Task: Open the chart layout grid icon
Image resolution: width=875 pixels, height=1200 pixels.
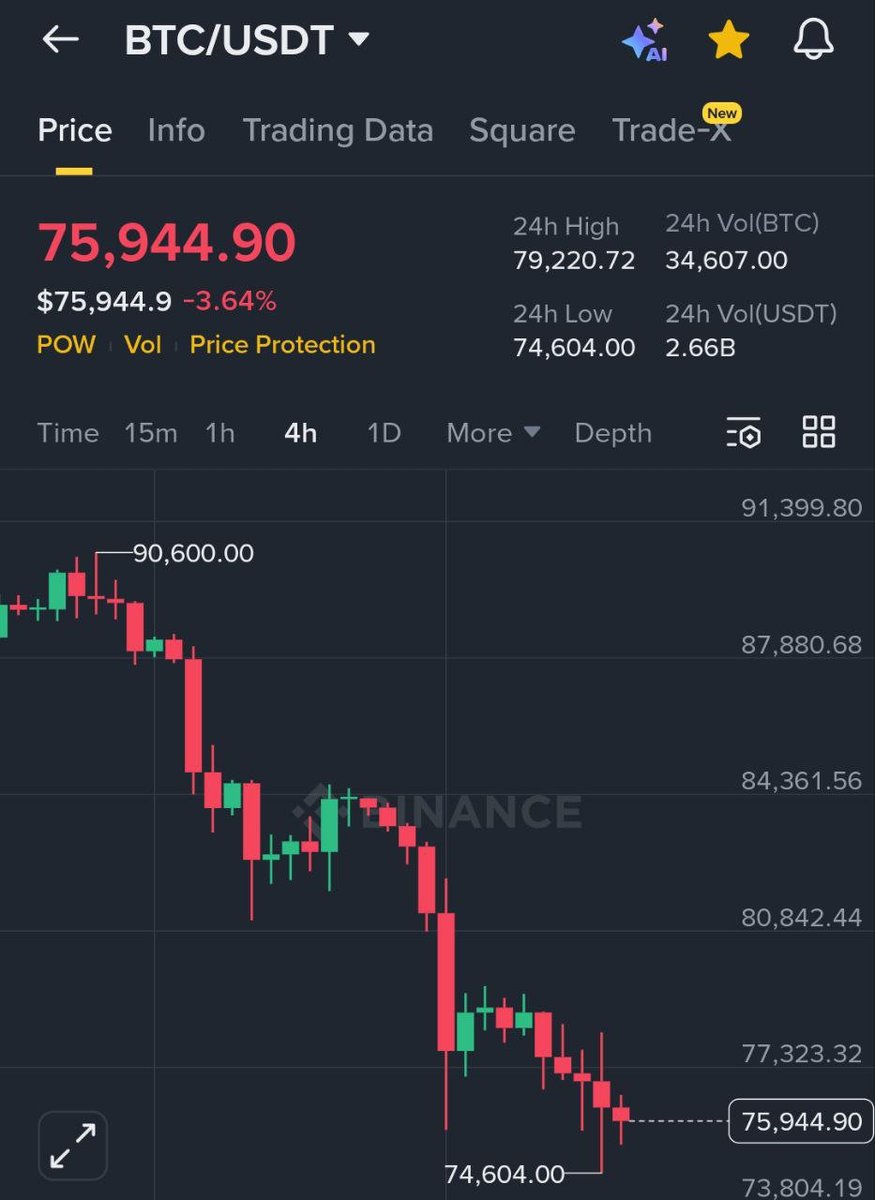Action: click(819, 432)
